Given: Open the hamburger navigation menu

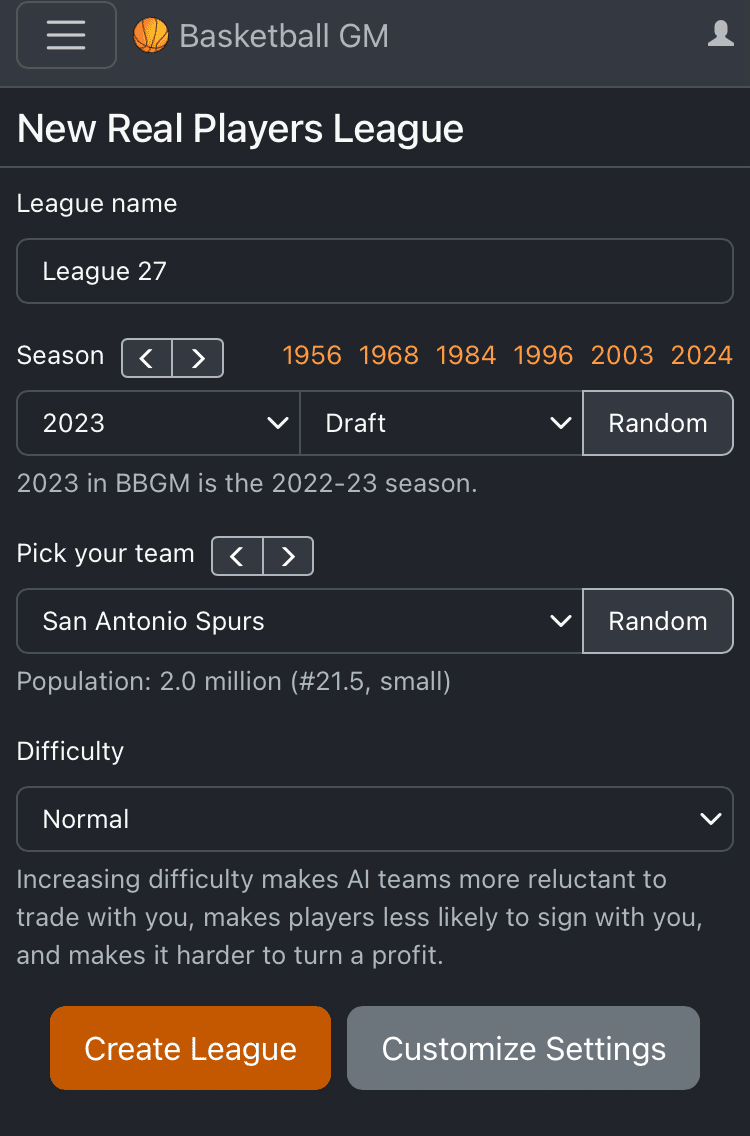Looking at the screenshot, I should click(66, 35).
